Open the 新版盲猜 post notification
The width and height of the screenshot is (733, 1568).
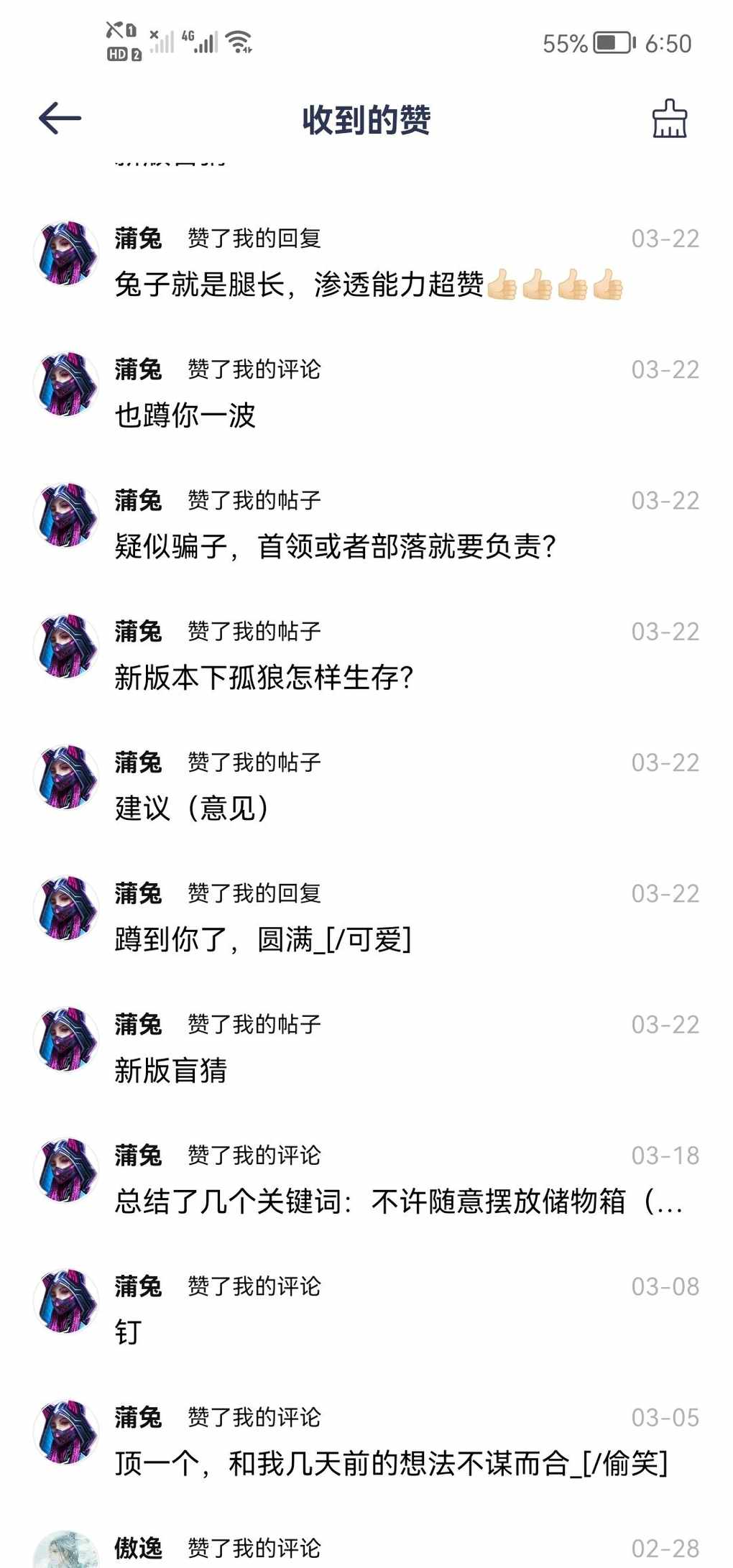[x=366, y=1048]
